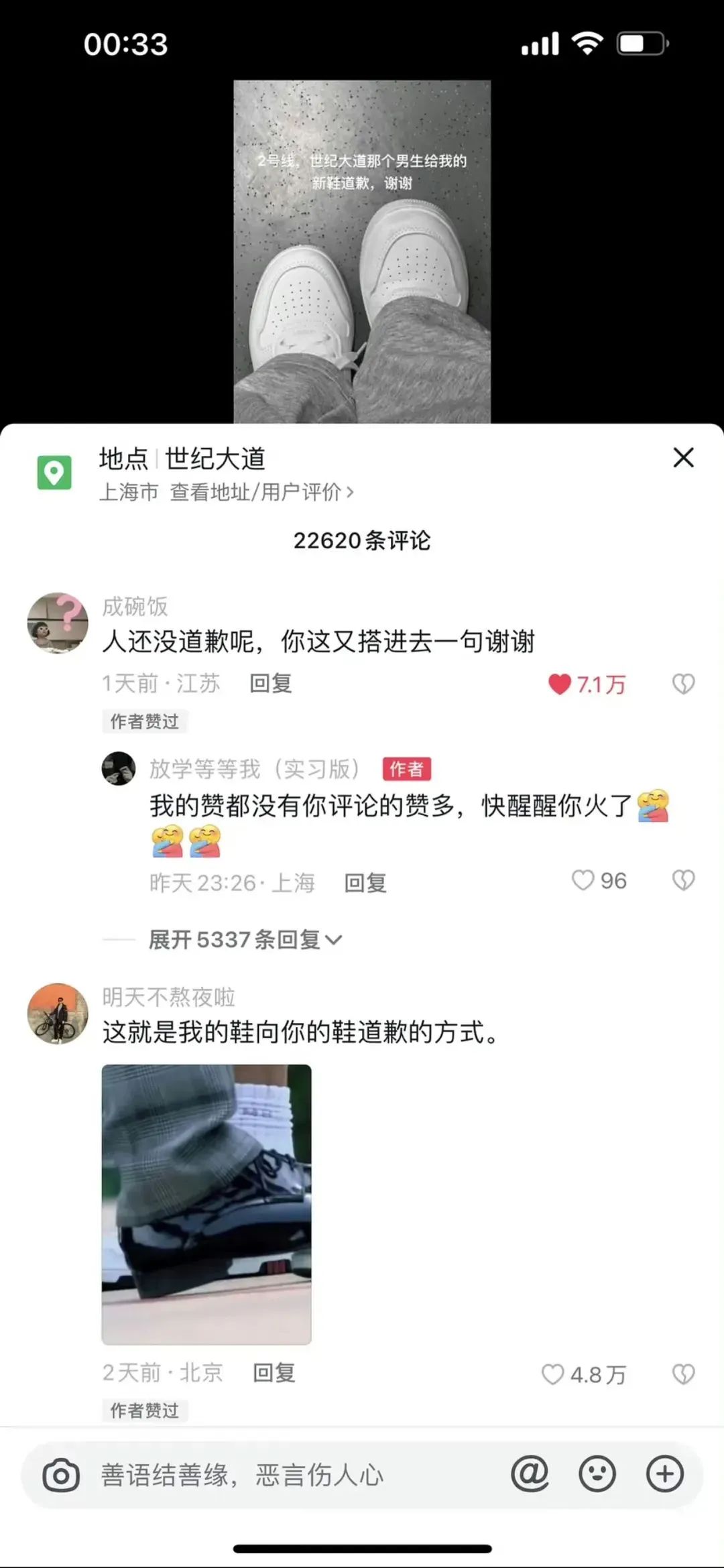
Task: Dislike 成碗饭's comment
Action: point(683,684)
